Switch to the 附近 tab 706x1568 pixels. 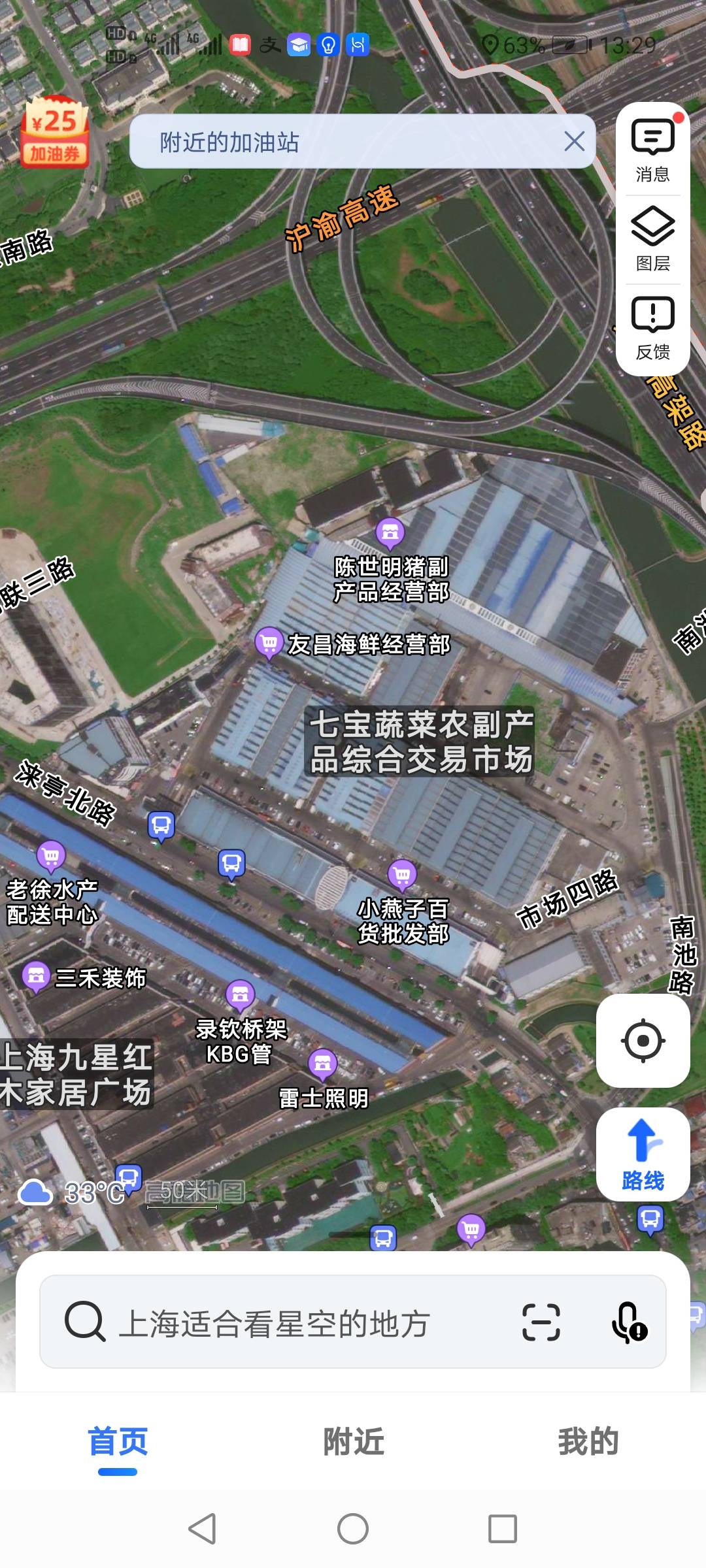(x=353, y=1441)
